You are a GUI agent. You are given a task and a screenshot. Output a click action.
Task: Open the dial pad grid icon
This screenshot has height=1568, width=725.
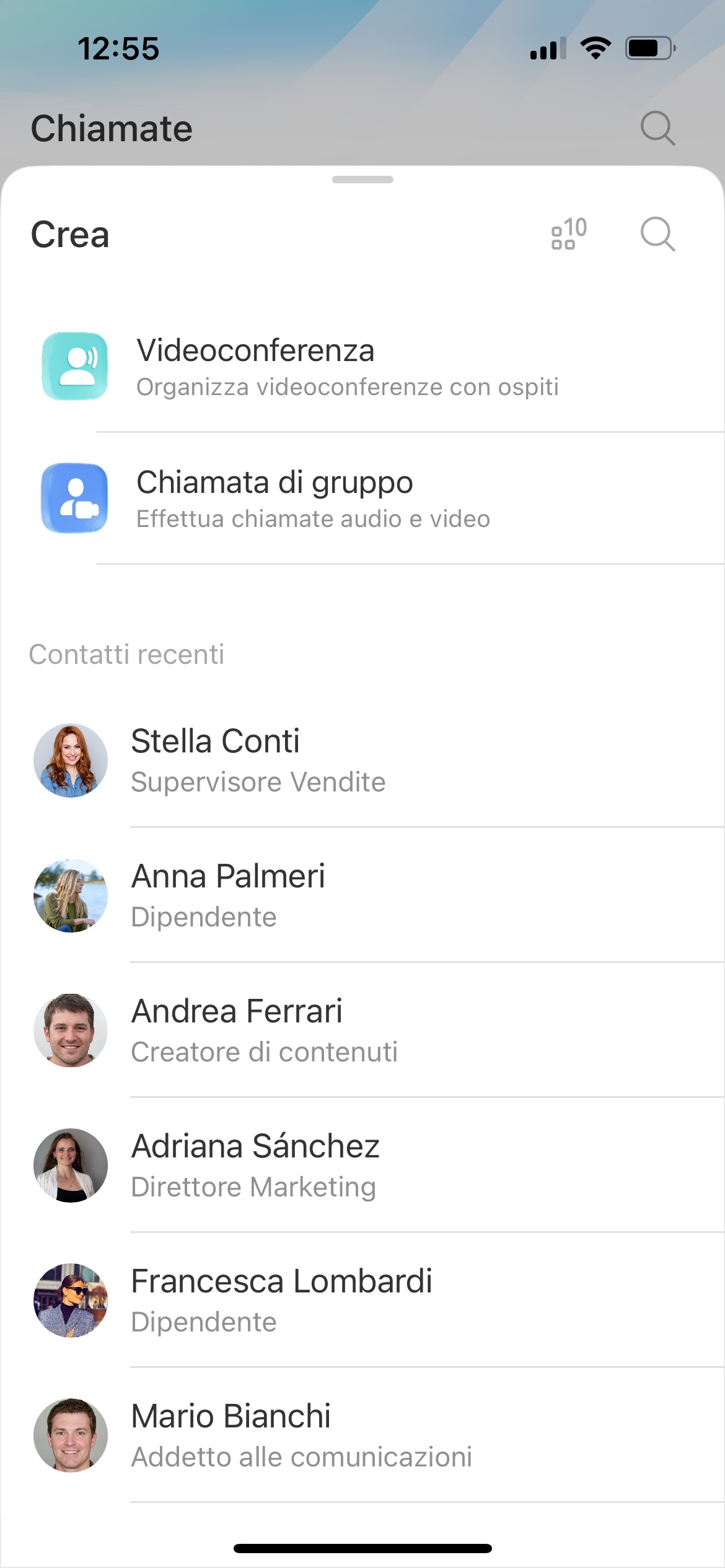click(568, 234)
